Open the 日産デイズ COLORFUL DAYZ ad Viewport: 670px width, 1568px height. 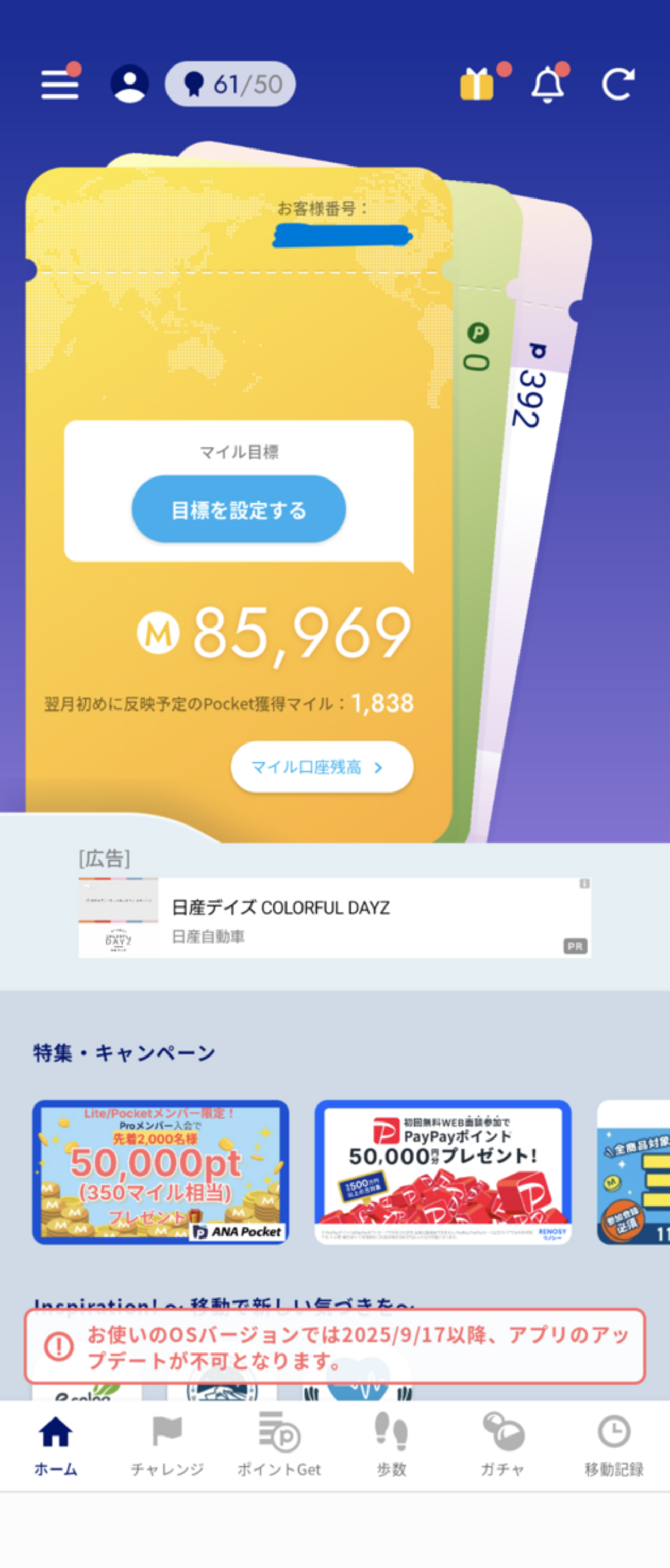point(334,917)
